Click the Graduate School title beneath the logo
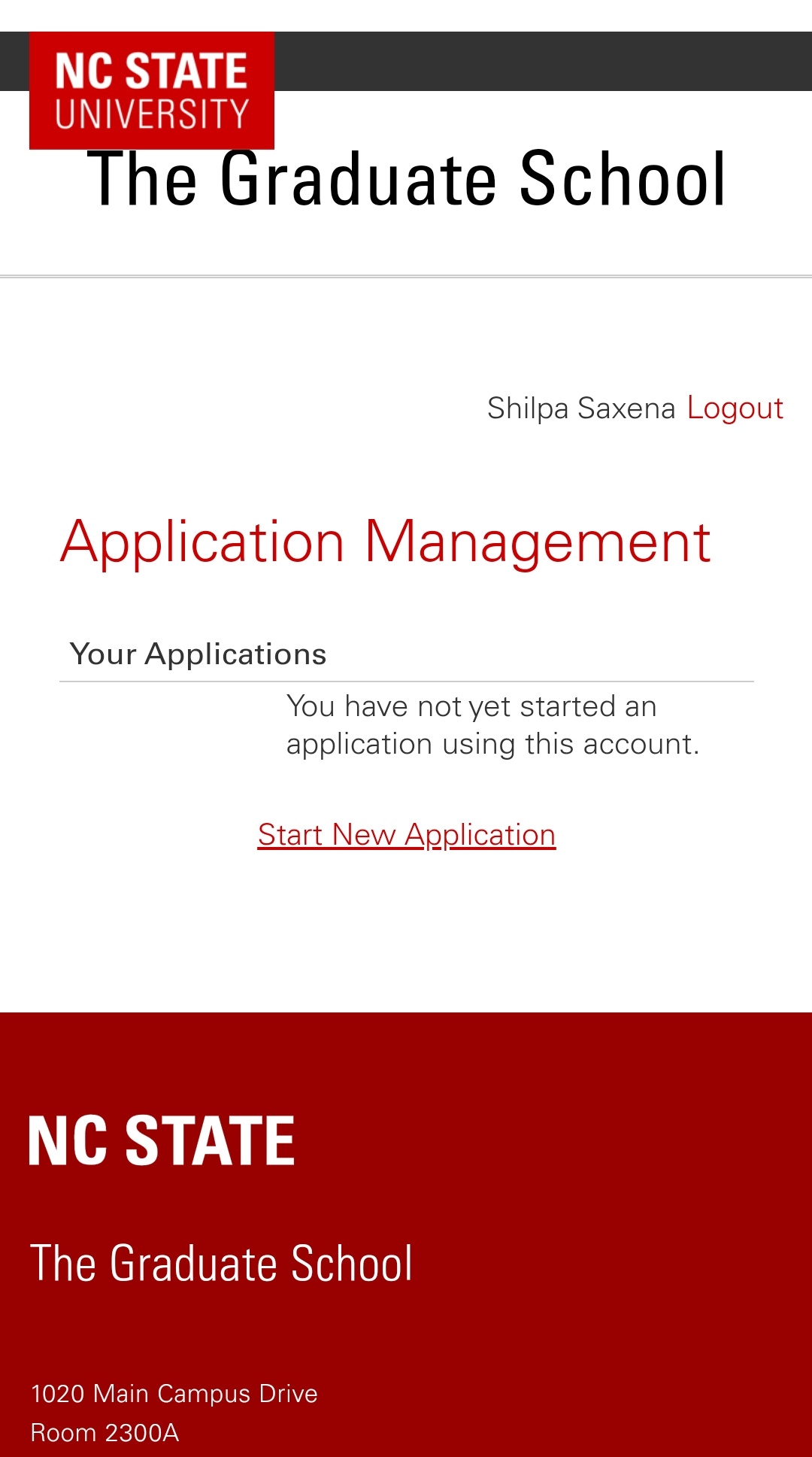812x1457 pixels. pos(408,178)
